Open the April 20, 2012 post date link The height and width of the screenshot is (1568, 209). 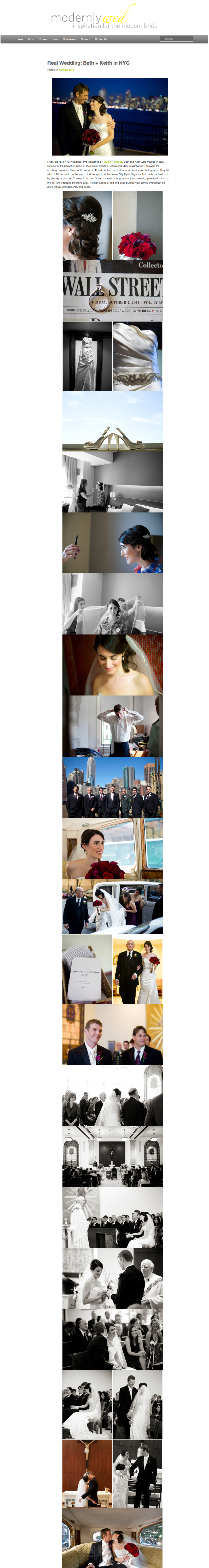[x=66, y=70]
